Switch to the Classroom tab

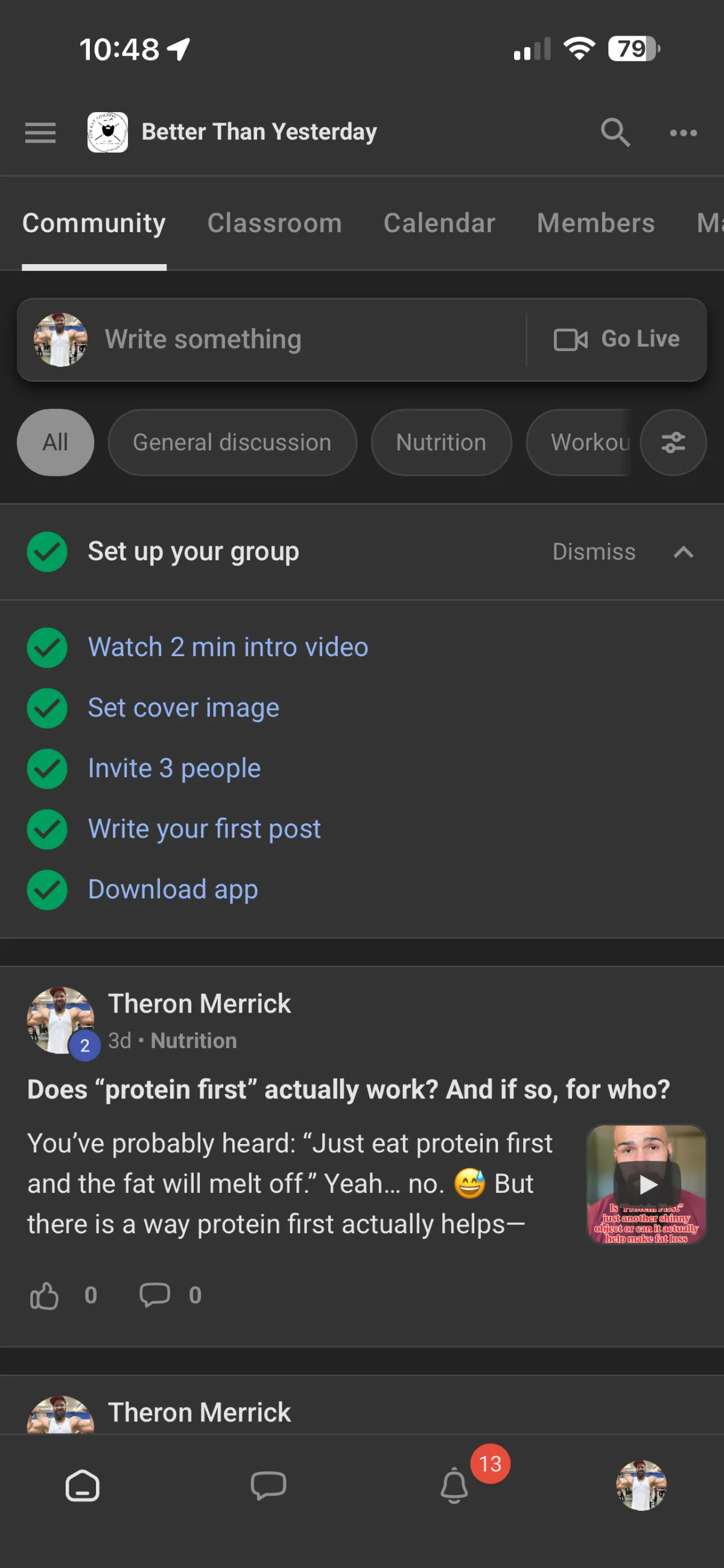click(274, 223)
